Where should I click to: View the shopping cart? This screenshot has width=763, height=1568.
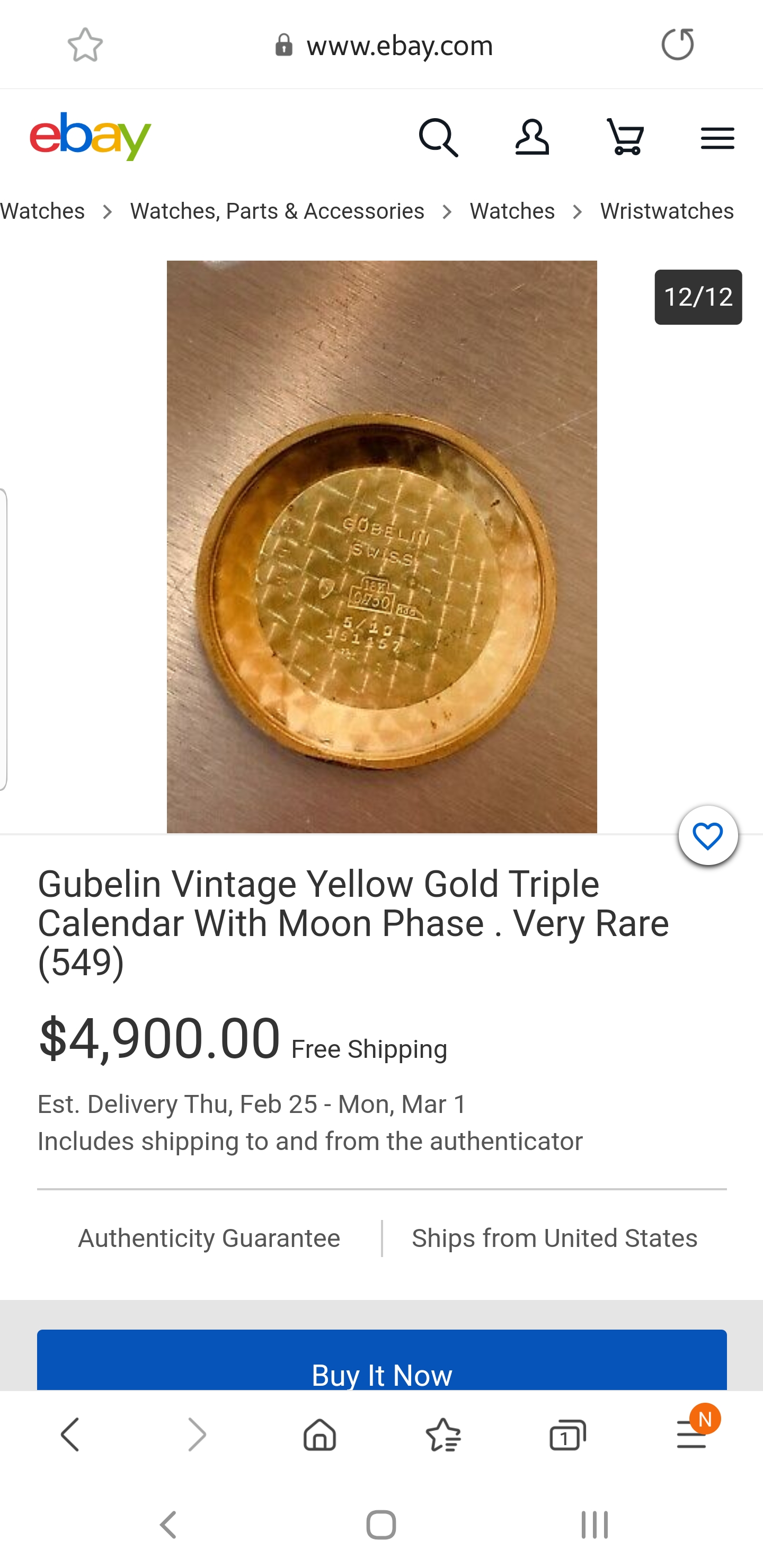point(625,138)
